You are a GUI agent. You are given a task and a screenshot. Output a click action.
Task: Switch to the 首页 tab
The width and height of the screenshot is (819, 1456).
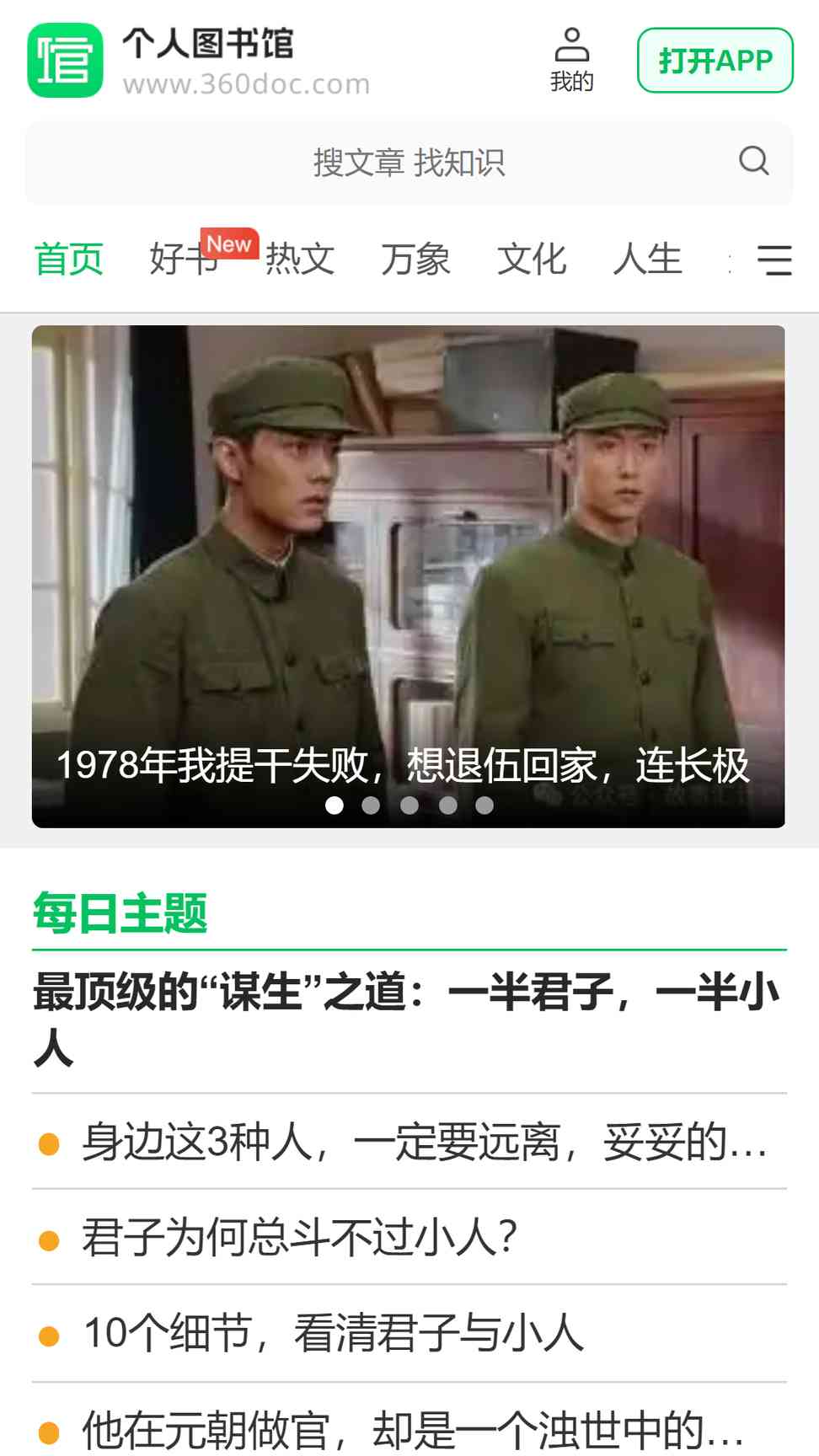pos(68,259)
